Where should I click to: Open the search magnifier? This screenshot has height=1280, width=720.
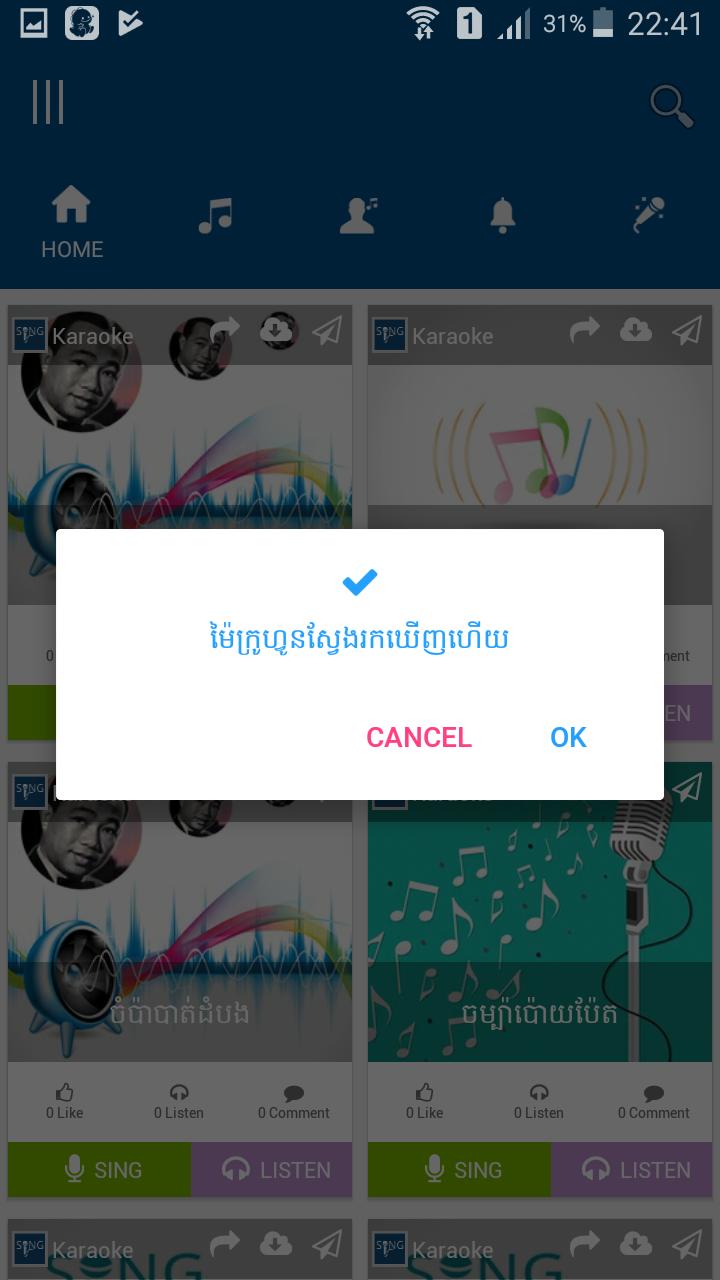pyautogui.click(x=672, y=106)
